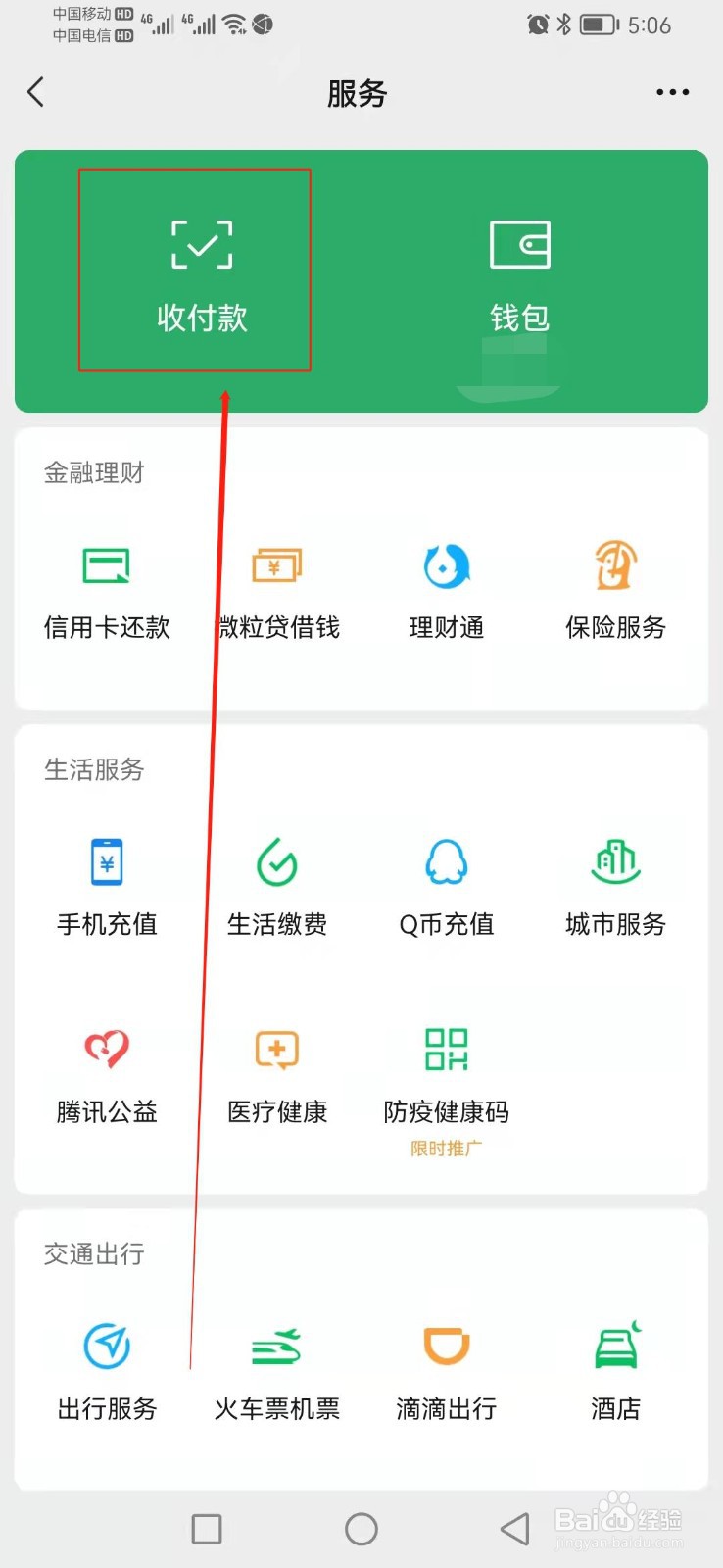Screen dimensions: 723x1568
Task: Select 出行服务 travel services
Action: pos(106,1372)
